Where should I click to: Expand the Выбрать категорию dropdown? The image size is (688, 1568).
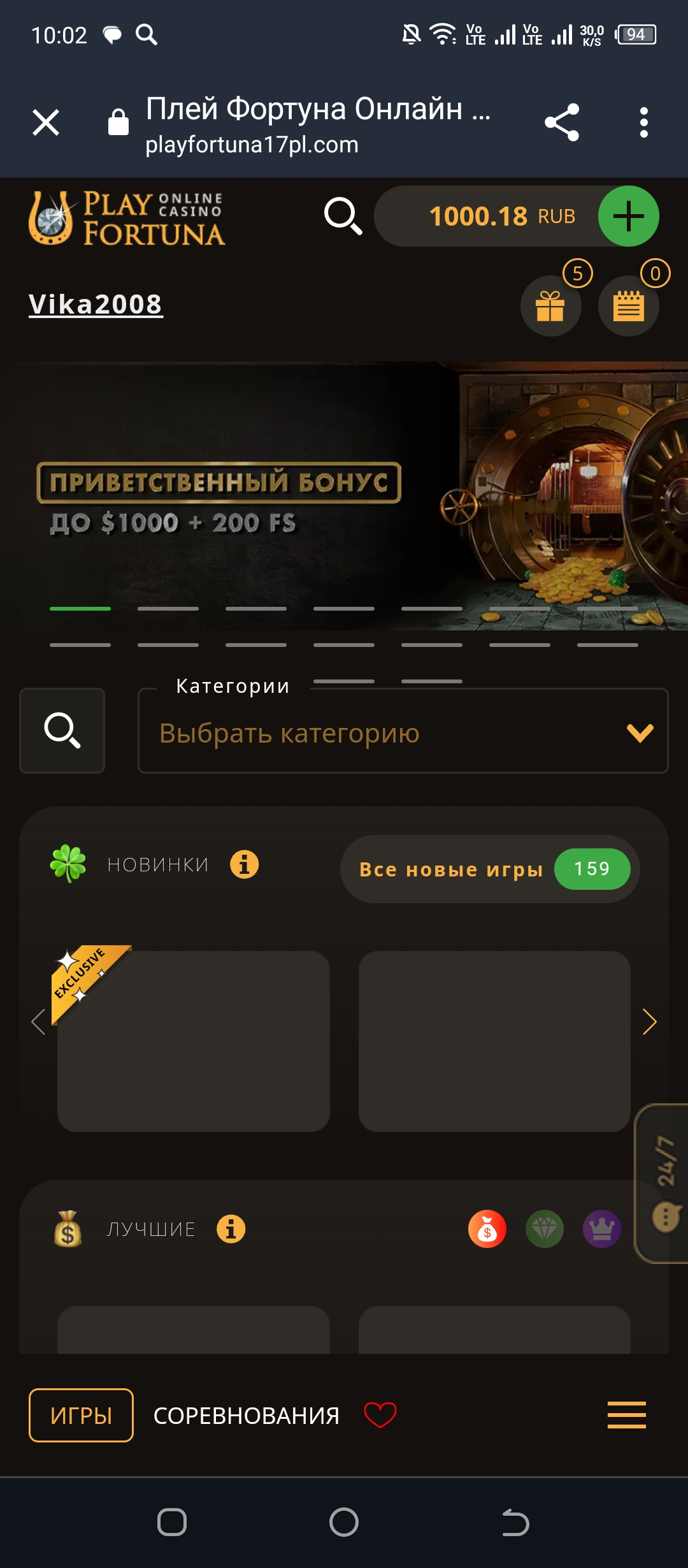coord(403,733)
